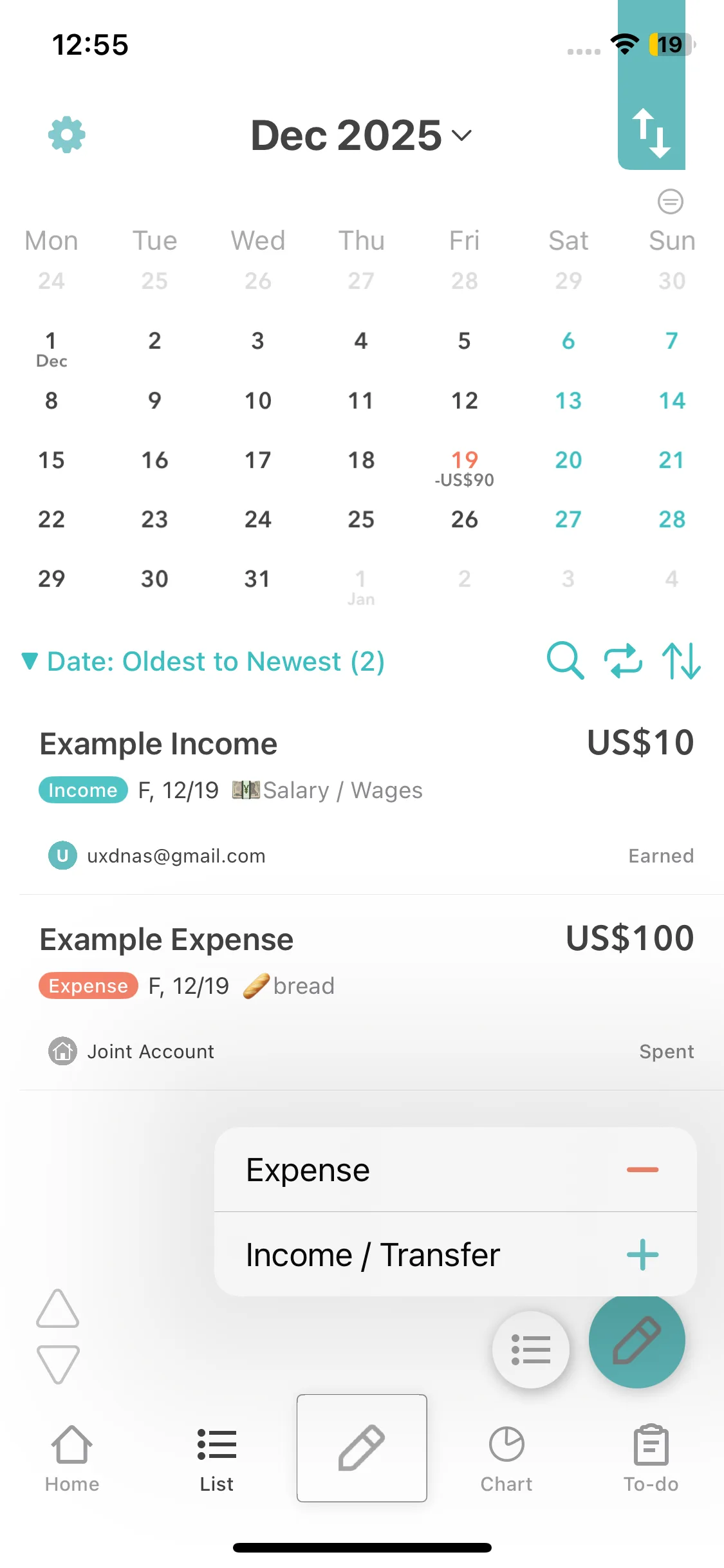Open the settings gear
The width and height of the screenshot is (724, 1568).
click(66, 135)
